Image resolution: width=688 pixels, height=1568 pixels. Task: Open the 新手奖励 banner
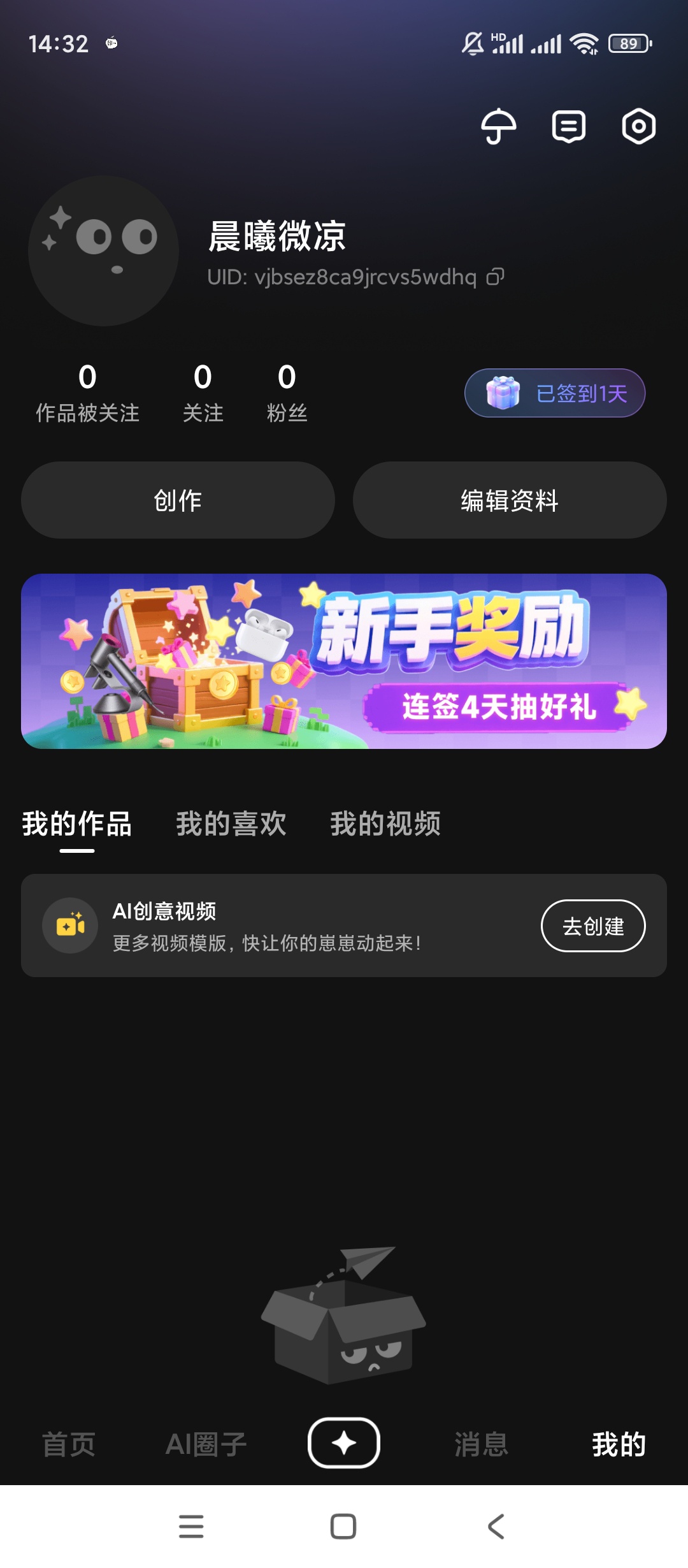click(x=344, y=661)
